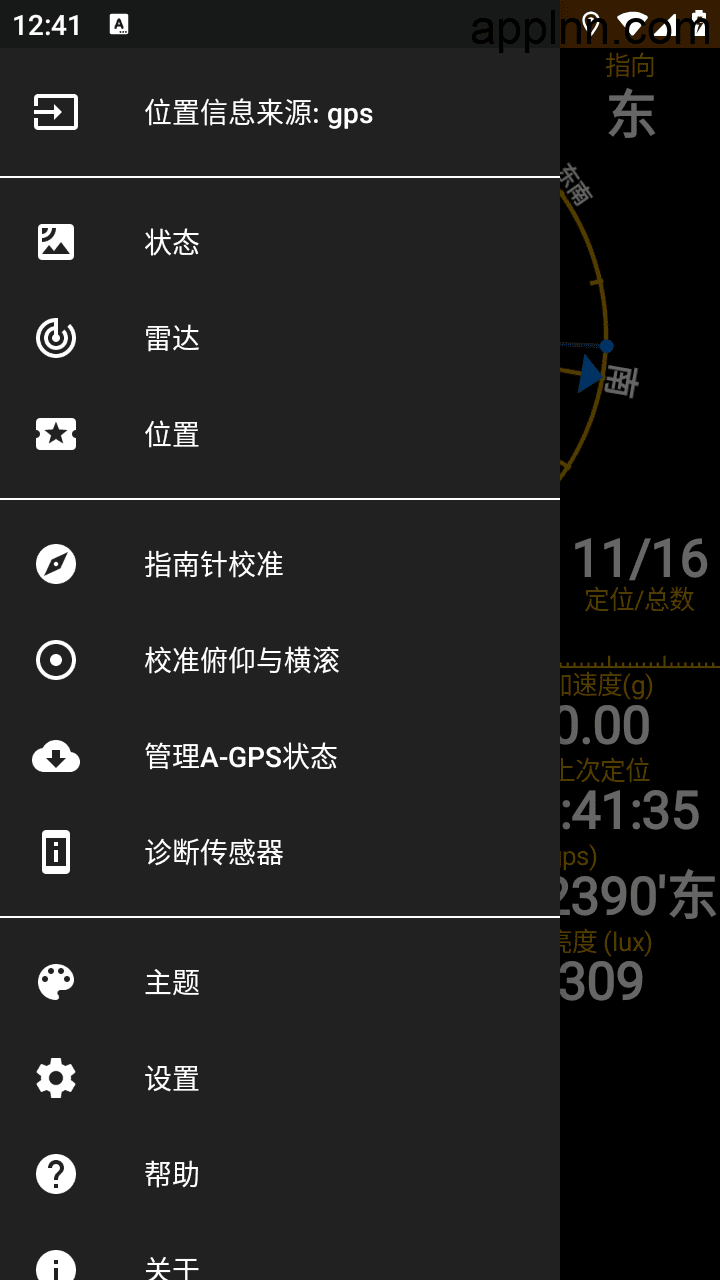Go to 雷达 view
This screenshot has height=1280, width=720.
pyautogui.click(x=280, y=338)
